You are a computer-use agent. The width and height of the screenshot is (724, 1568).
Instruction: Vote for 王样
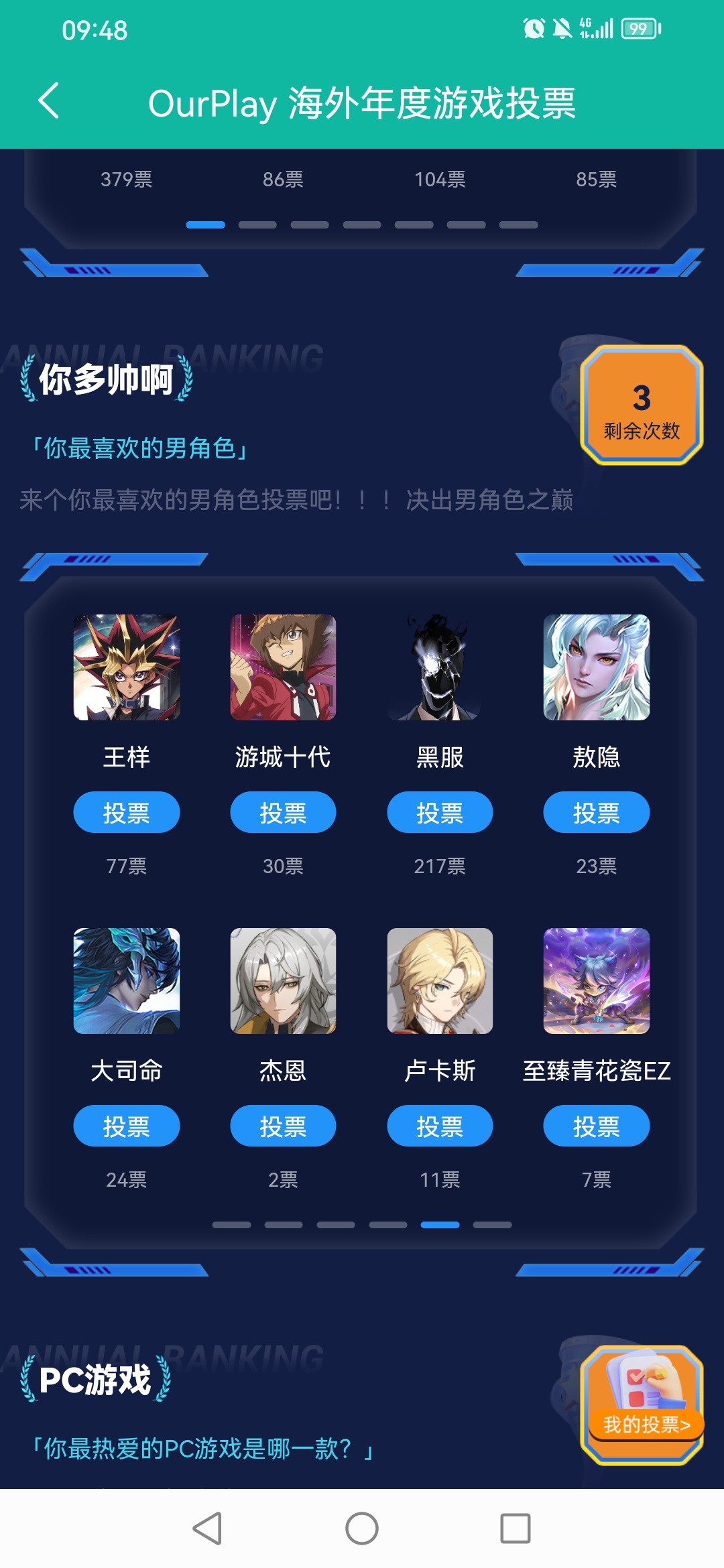click(127, 812)
